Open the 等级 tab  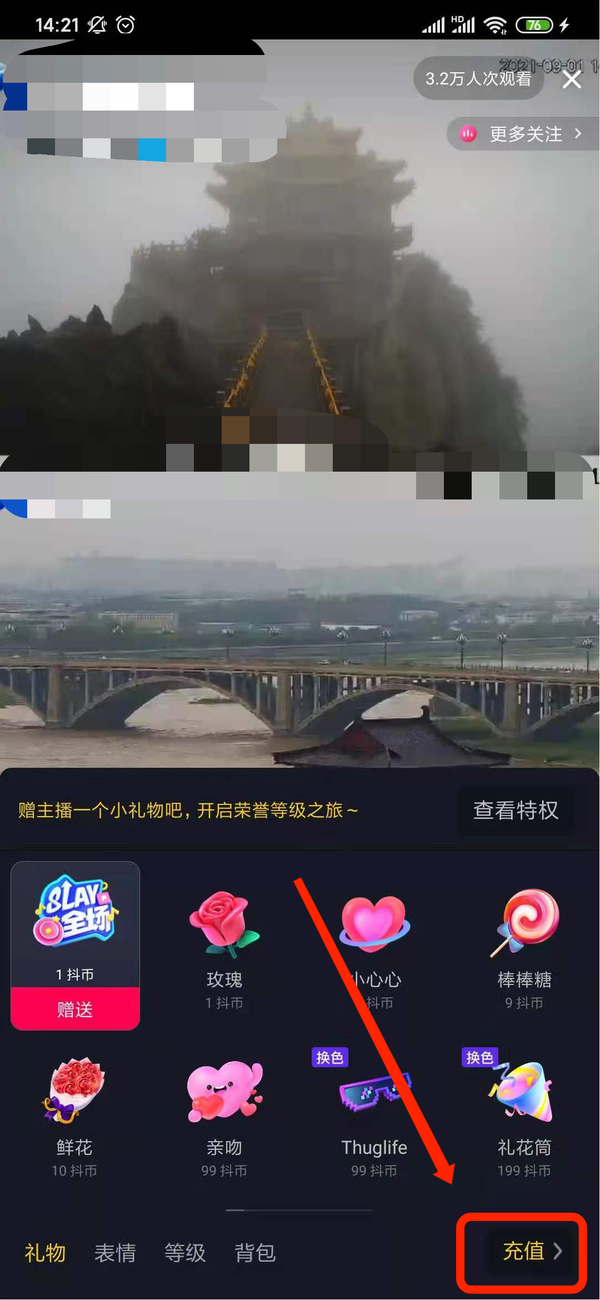pos(185,1253)
